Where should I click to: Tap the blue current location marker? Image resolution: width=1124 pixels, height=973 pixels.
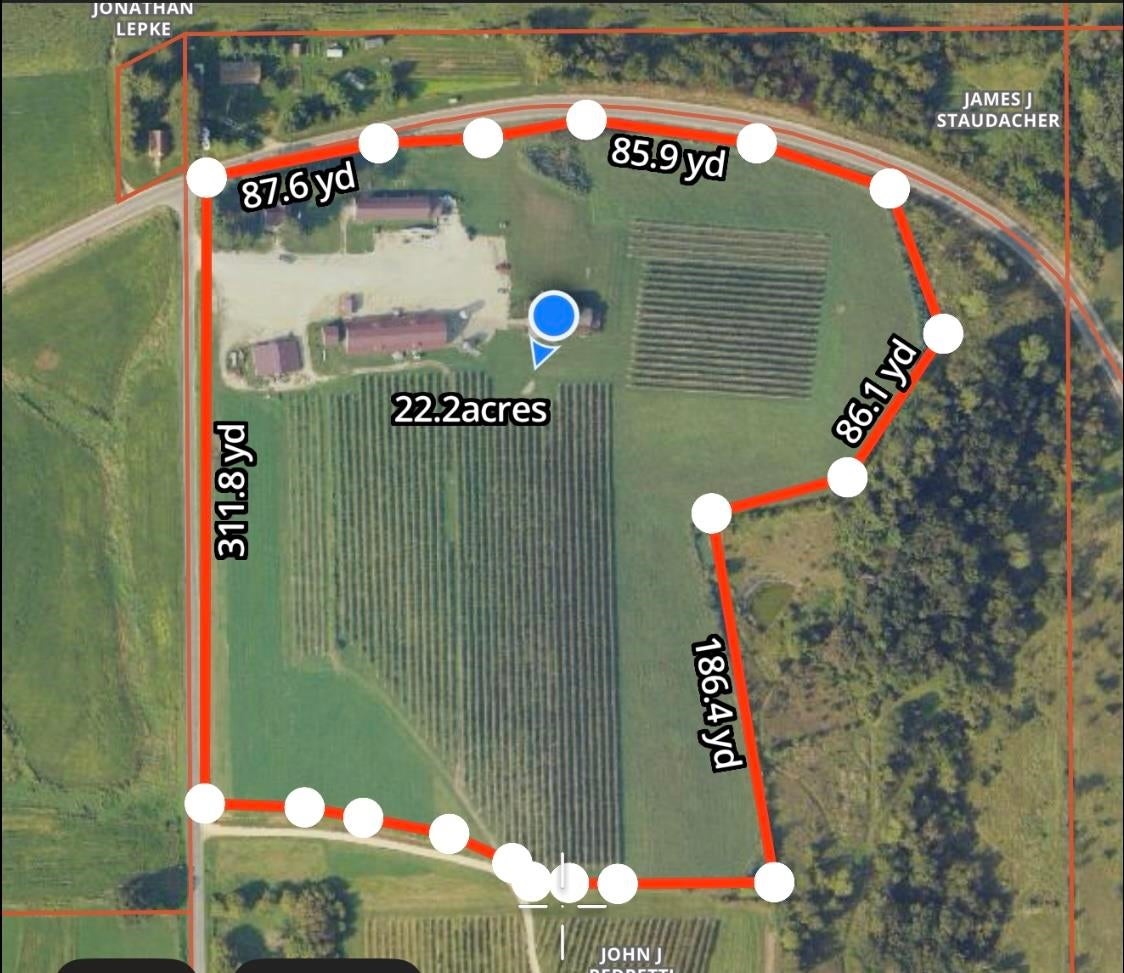[553, 317]
